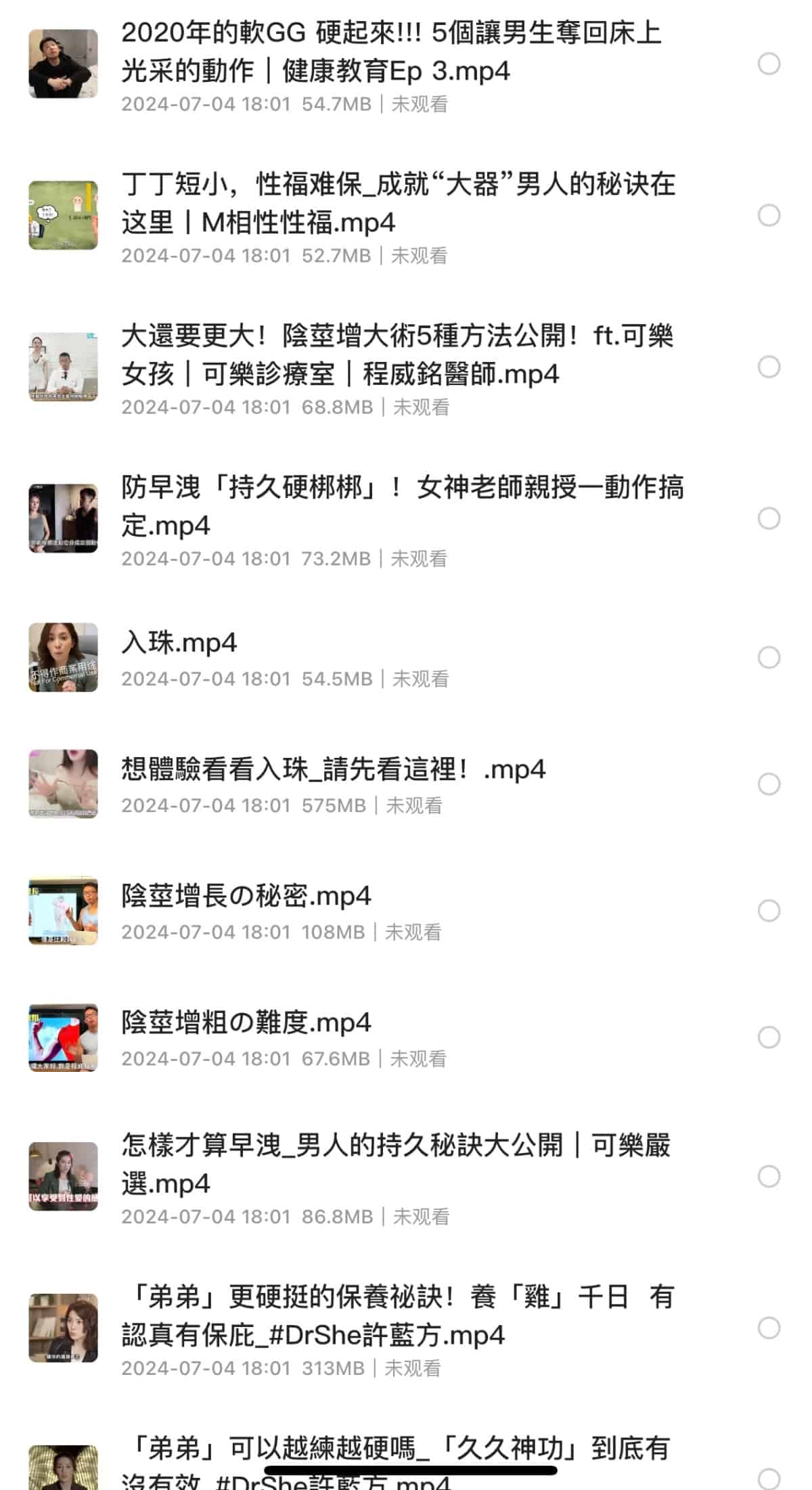
Task: Mark 陰莖增粗の難度.mp4 as selected
Action: click(x=769, y=1037)
